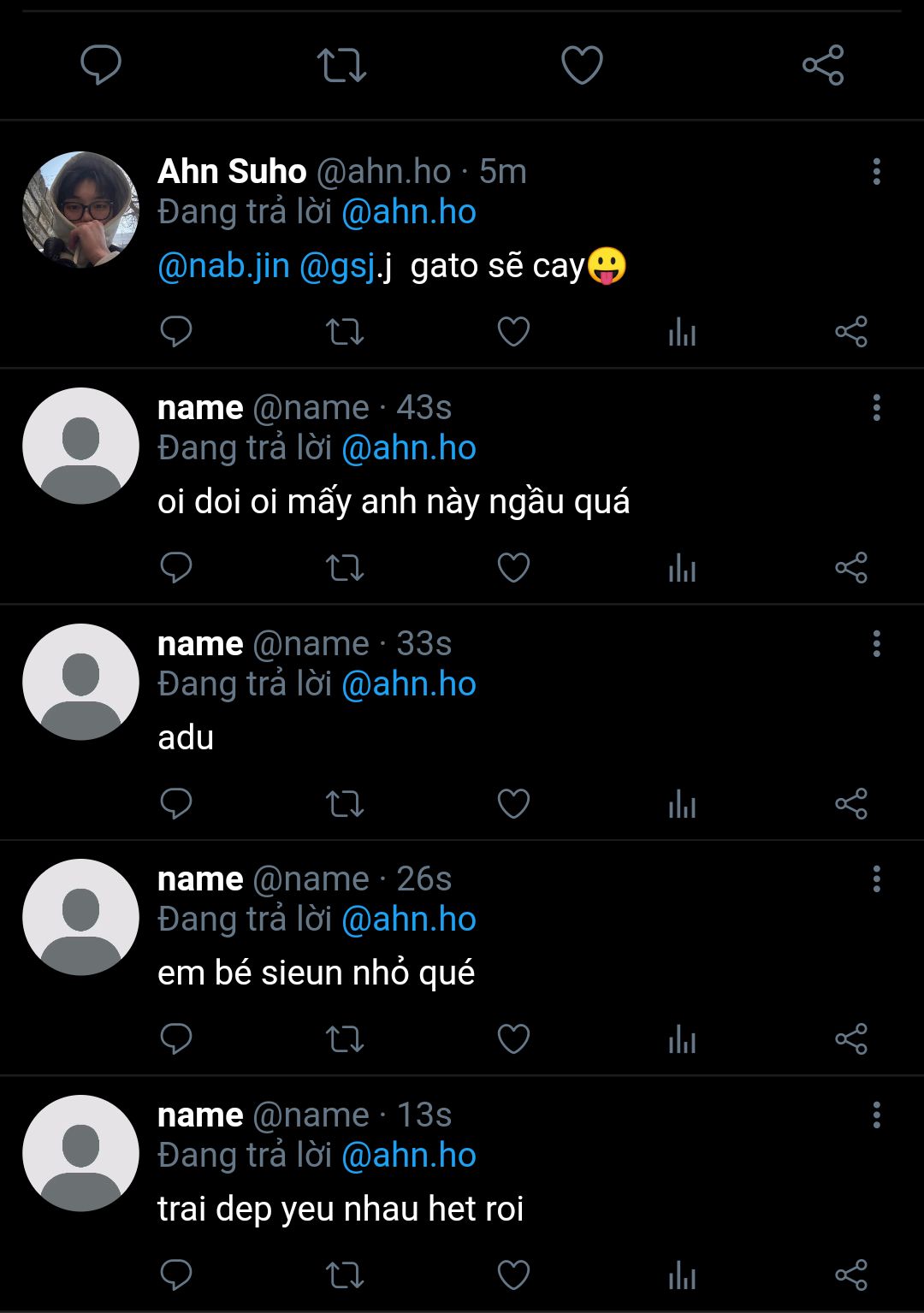Share the 'em bé sieun' reply

click(851, 1038)
